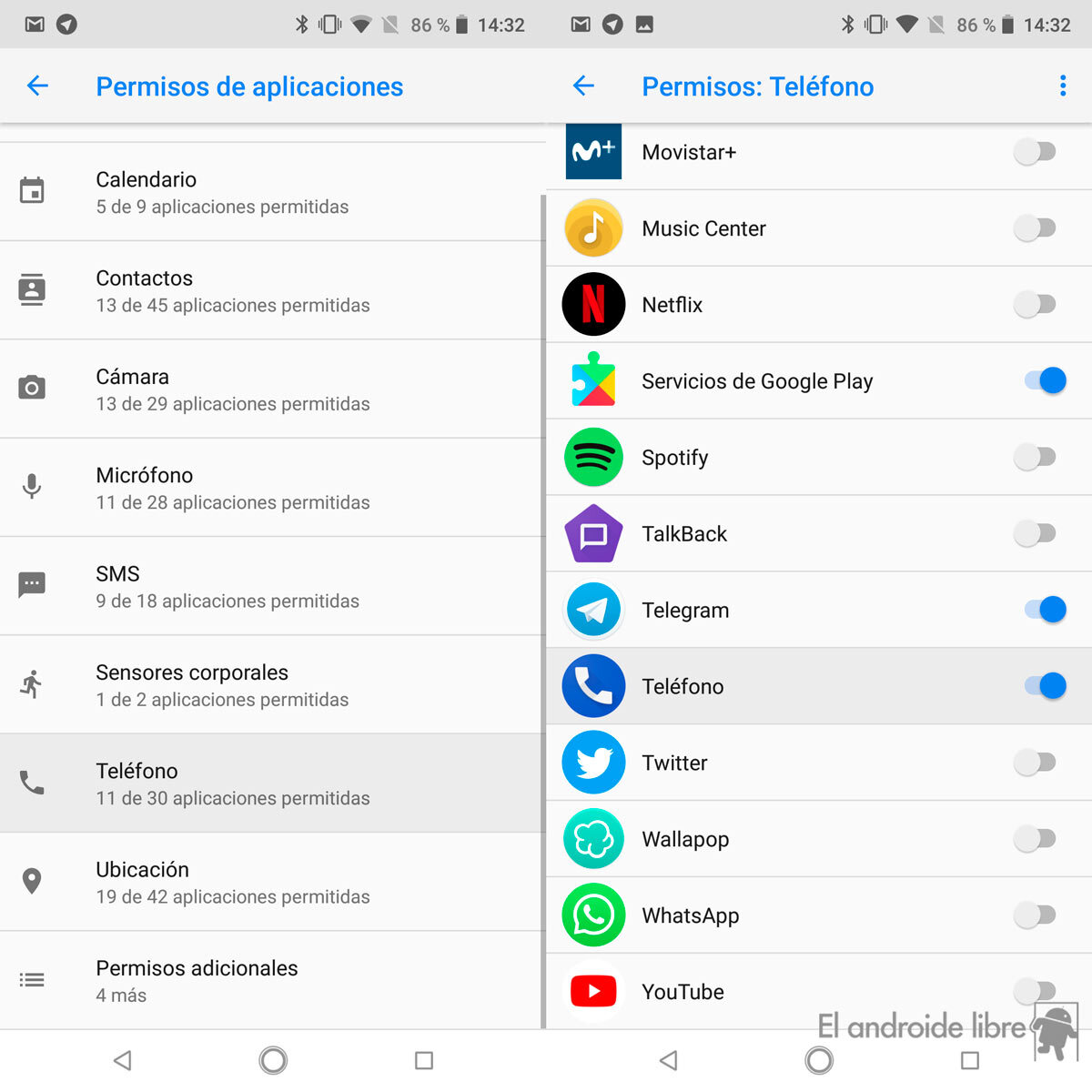
Task: Toggle phone permission for Wallapop
Action: (x=1036, y=839)
